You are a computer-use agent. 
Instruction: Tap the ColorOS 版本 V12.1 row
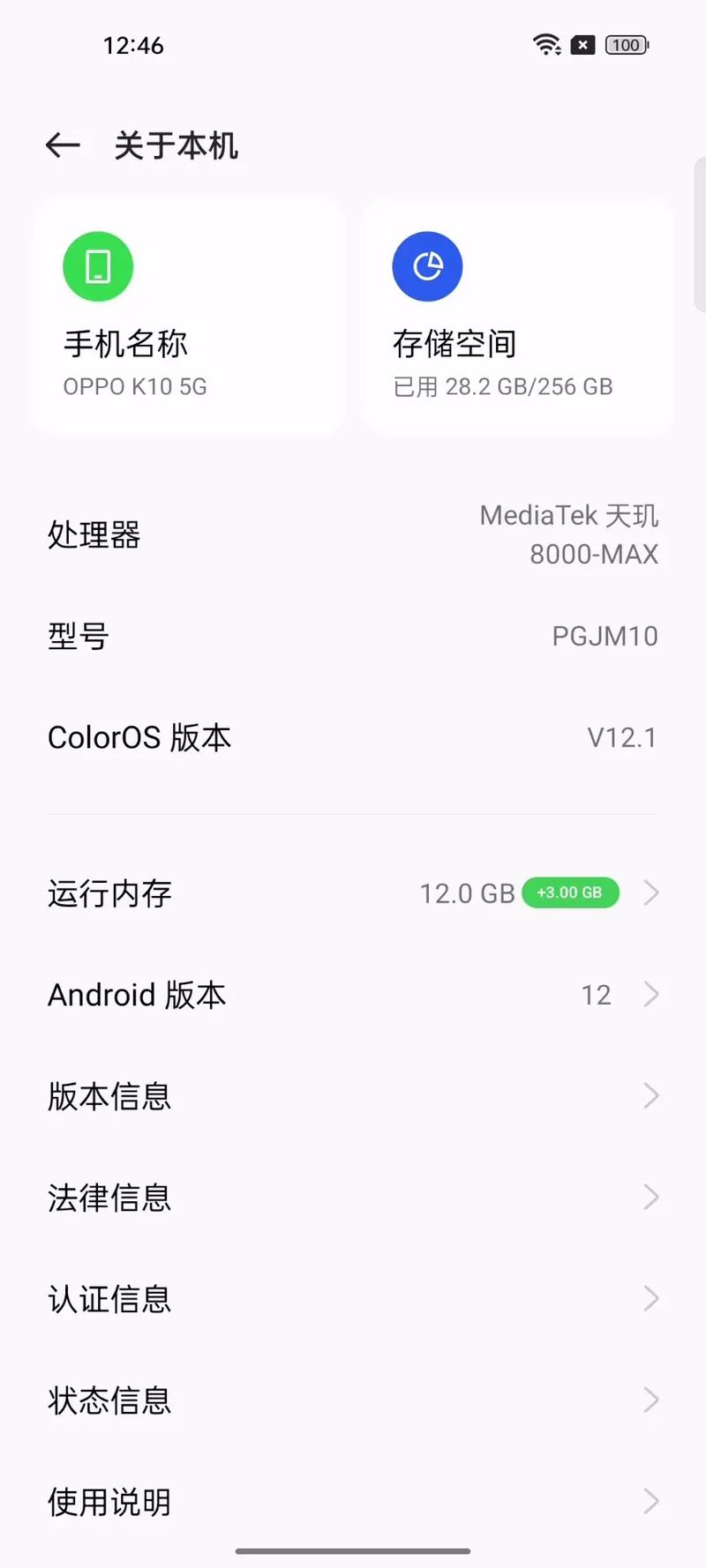(353, 737)
